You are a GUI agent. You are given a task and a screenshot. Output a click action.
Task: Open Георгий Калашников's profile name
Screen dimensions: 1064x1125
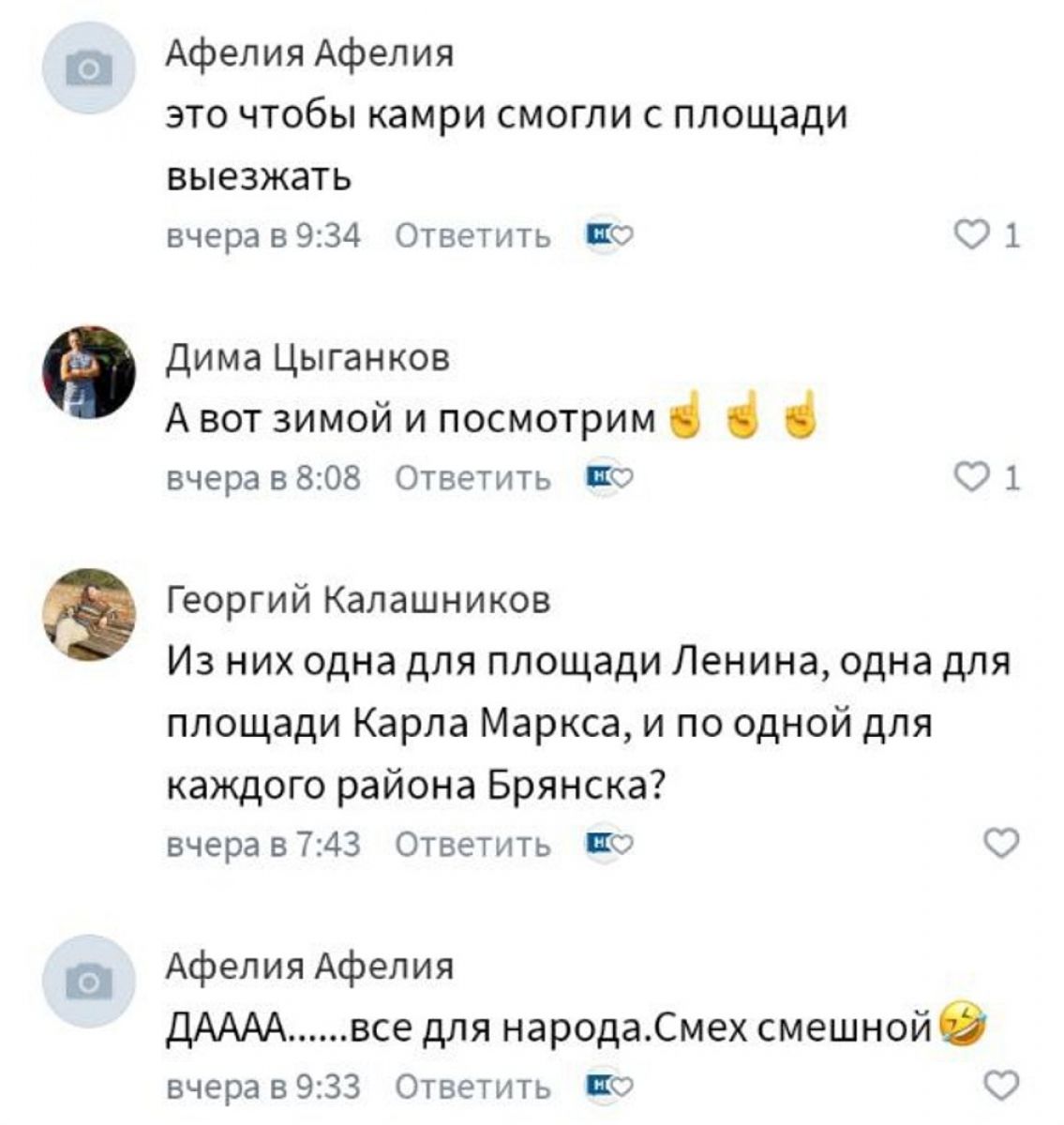tap(358, 599)
